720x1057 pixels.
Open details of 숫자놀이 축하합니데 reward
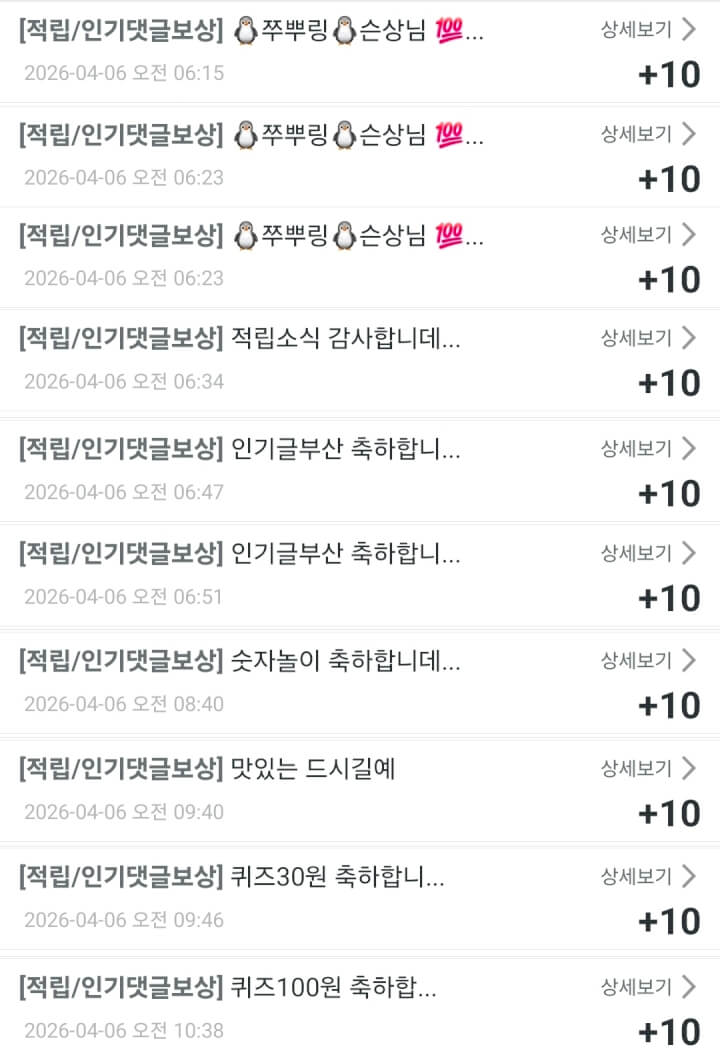[647, 660]
